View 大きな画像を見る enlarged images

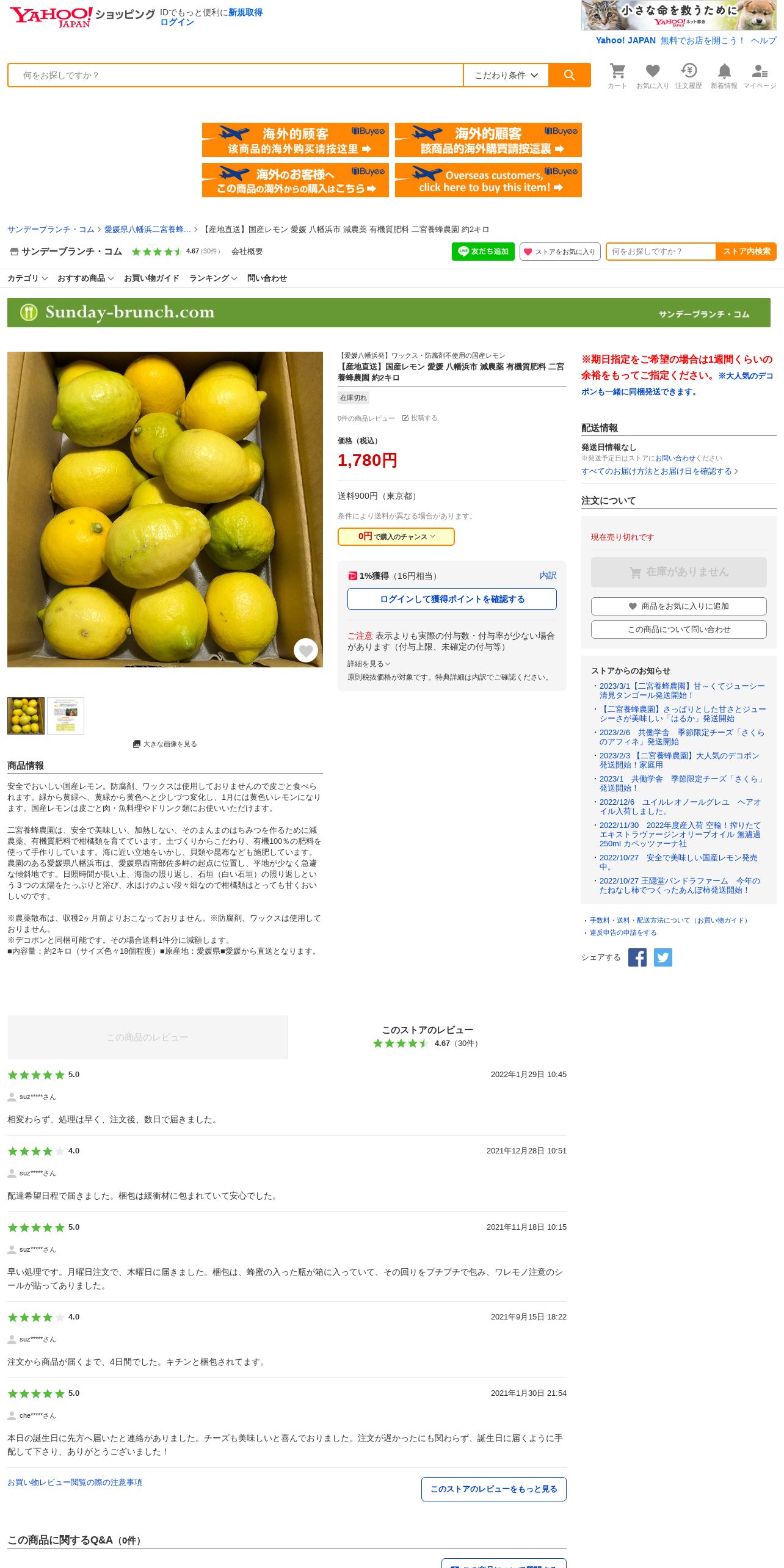click(x=165, y=744)
